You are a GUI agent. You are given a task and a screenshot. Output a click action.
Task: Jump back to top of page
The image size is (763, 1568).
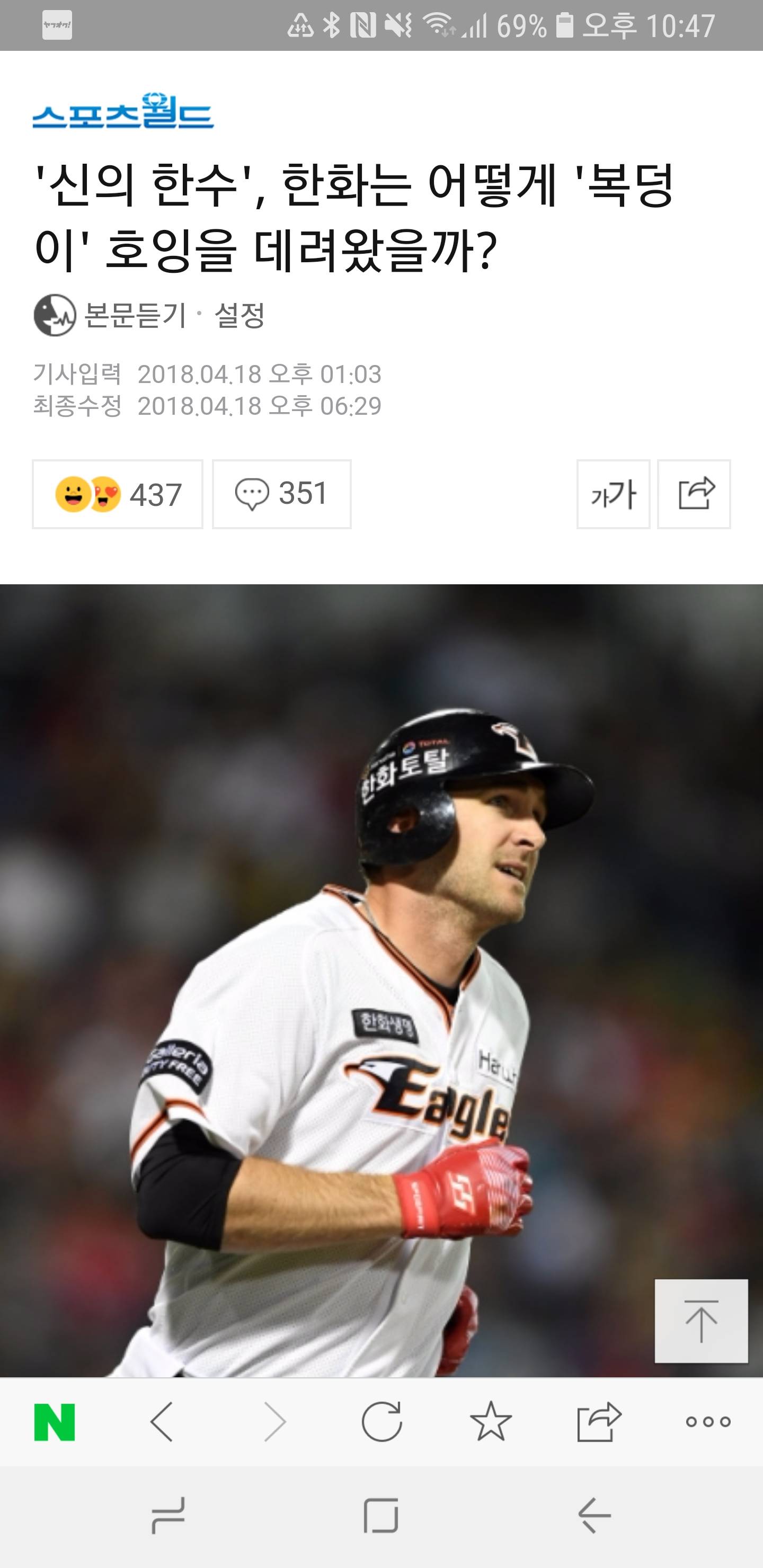click(701, 1320)
